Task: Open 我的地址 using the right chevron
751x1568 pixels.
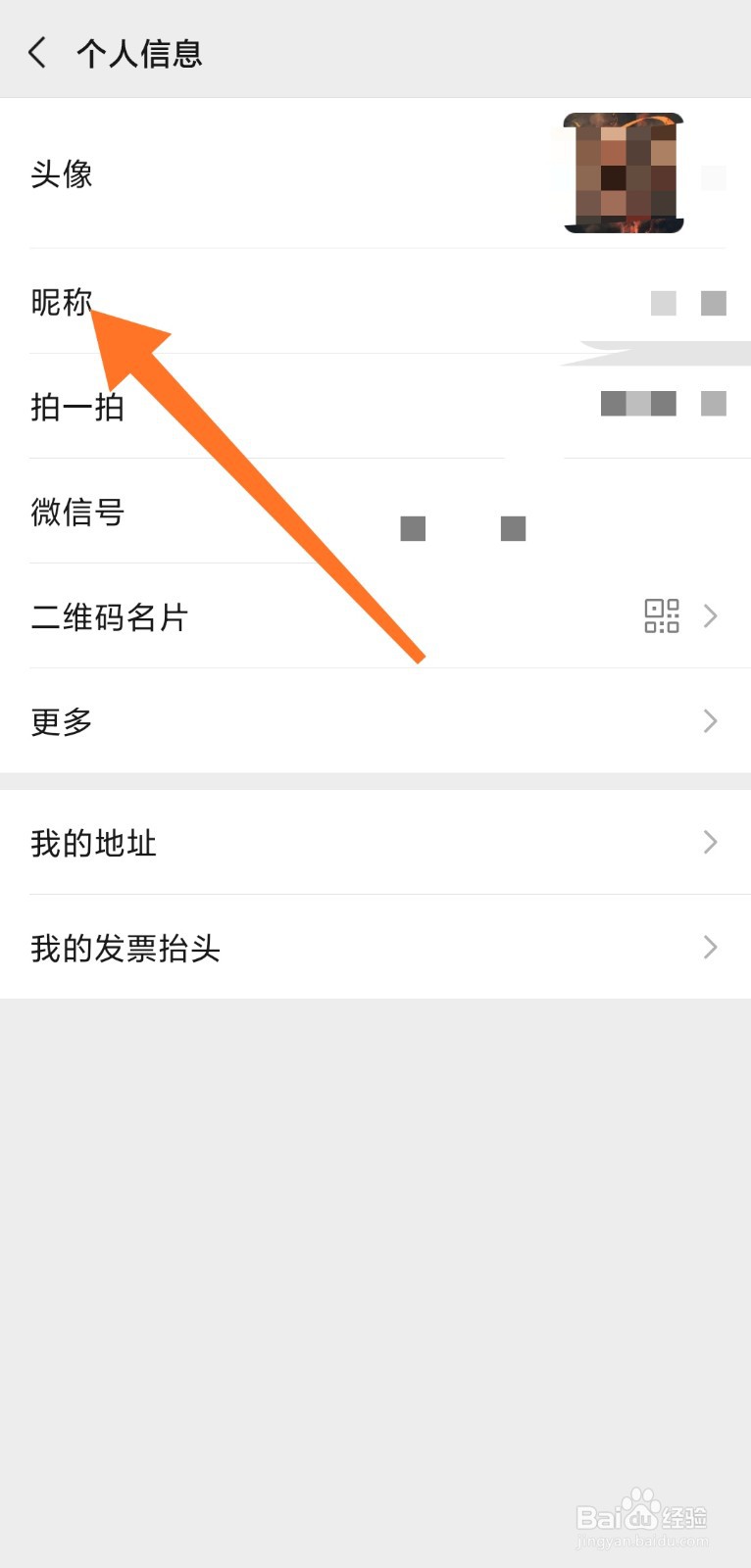Action: tap(711, 842)
